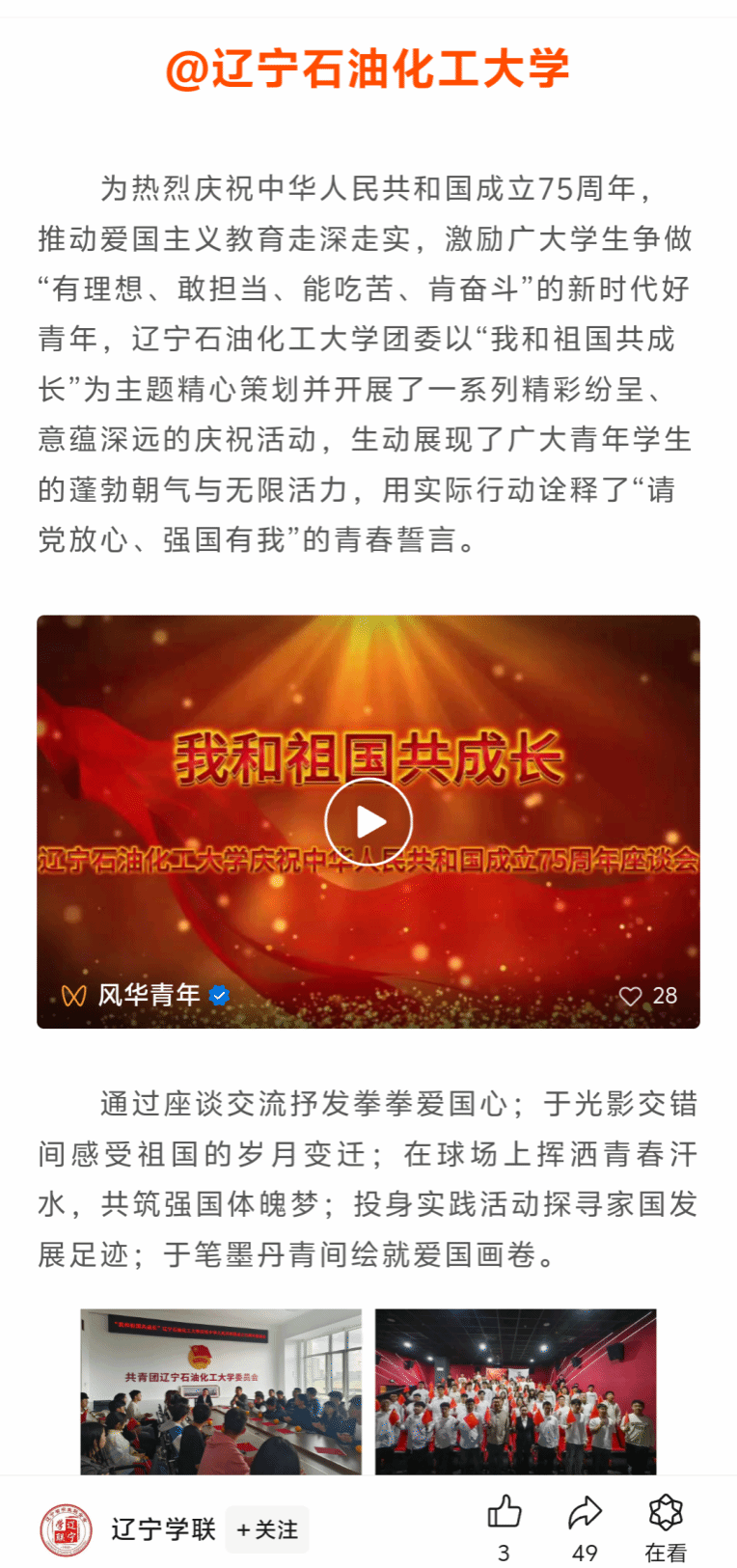Screen dimensions: 737x1568
Task: Open the 风华青年 channel name
Action: [149, 995]
